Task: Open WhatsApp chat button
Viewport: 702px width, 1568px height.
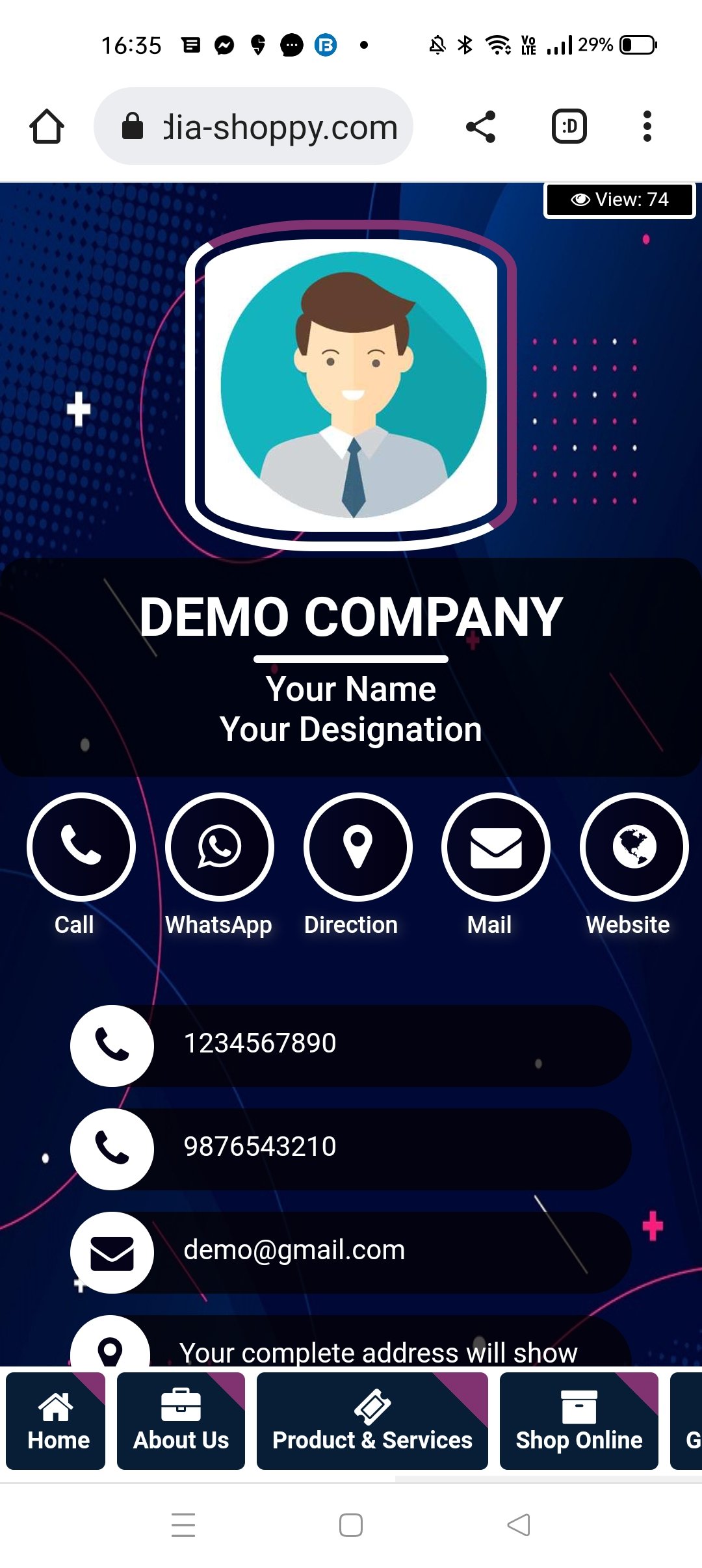Action: [x=220, y=846]
